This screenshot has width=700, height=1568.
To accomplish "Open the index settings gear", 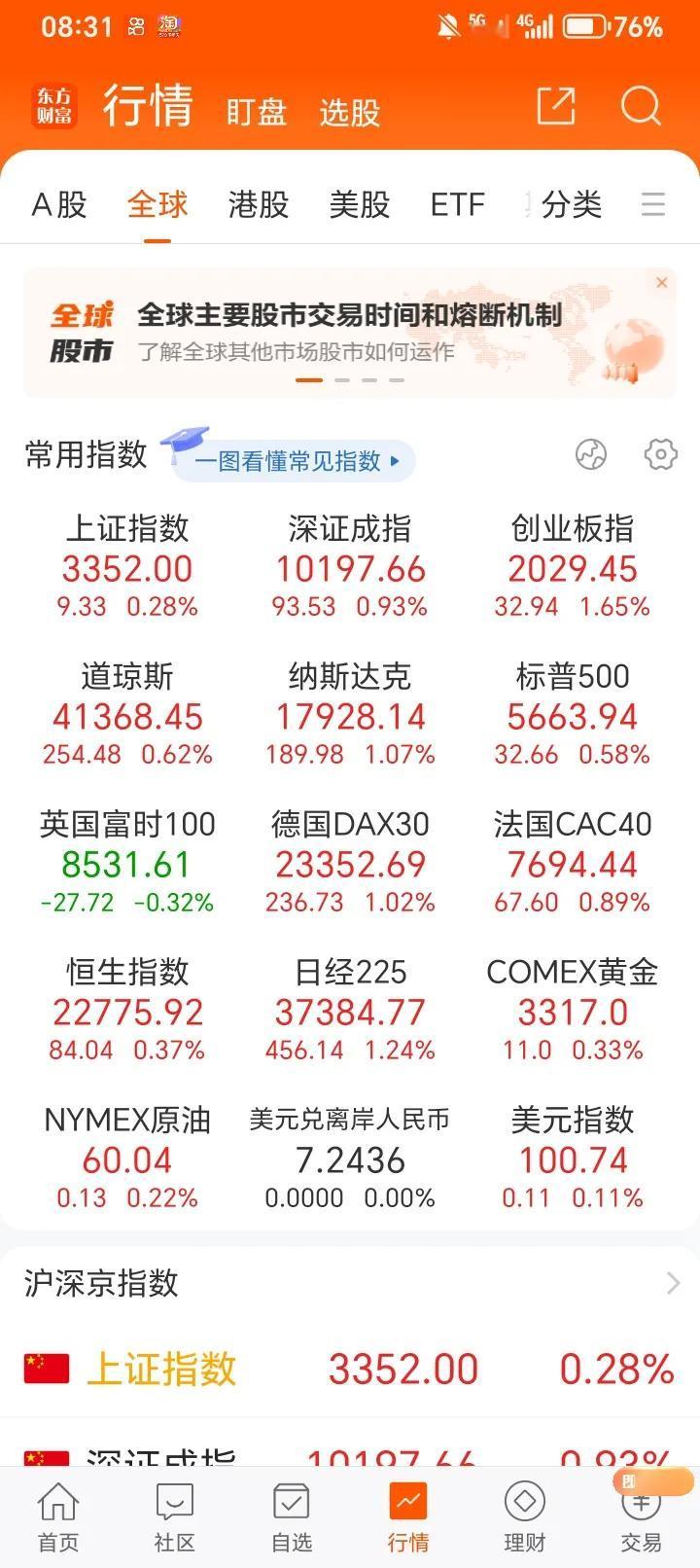I will click(660, 454).
